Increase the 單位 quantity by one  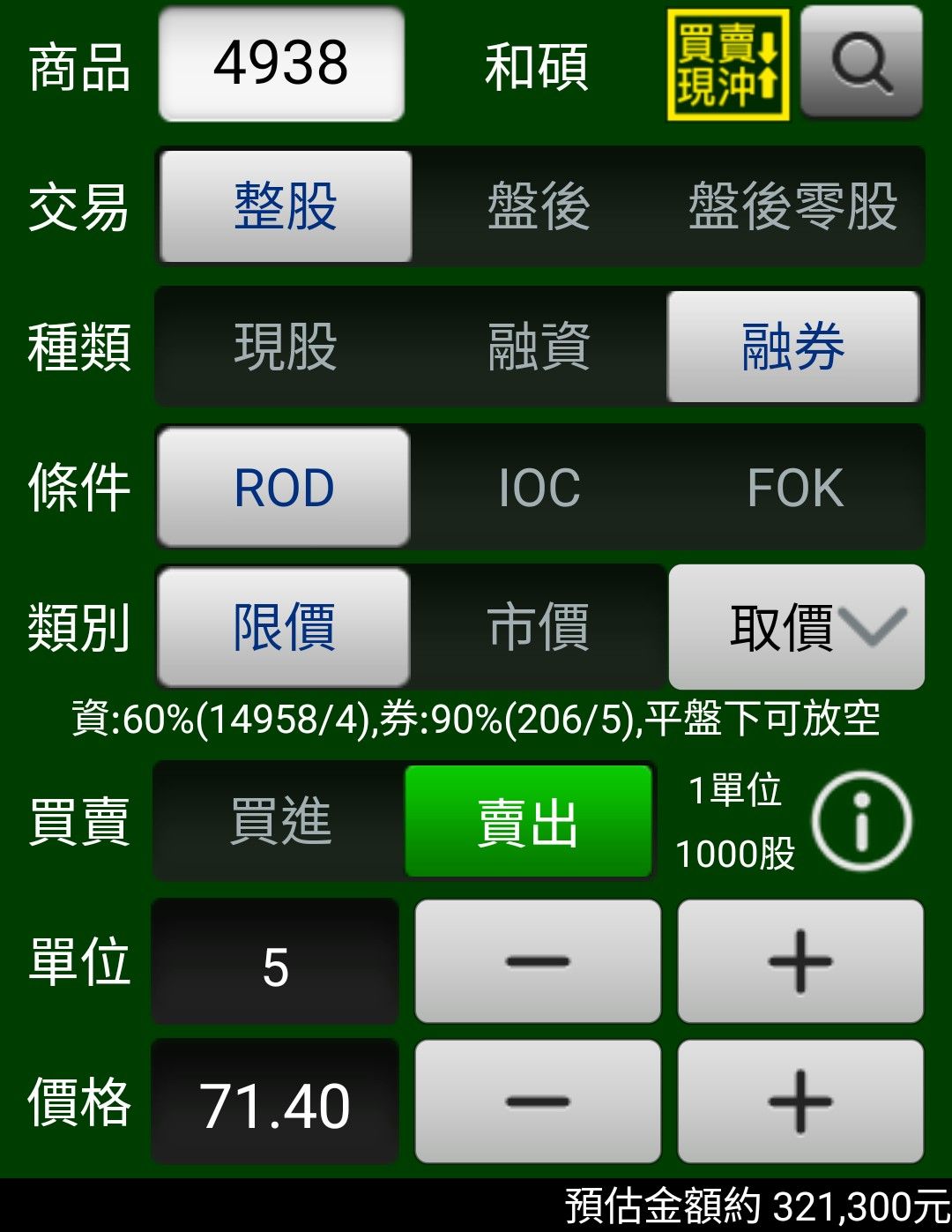click(x=800, y=961)
